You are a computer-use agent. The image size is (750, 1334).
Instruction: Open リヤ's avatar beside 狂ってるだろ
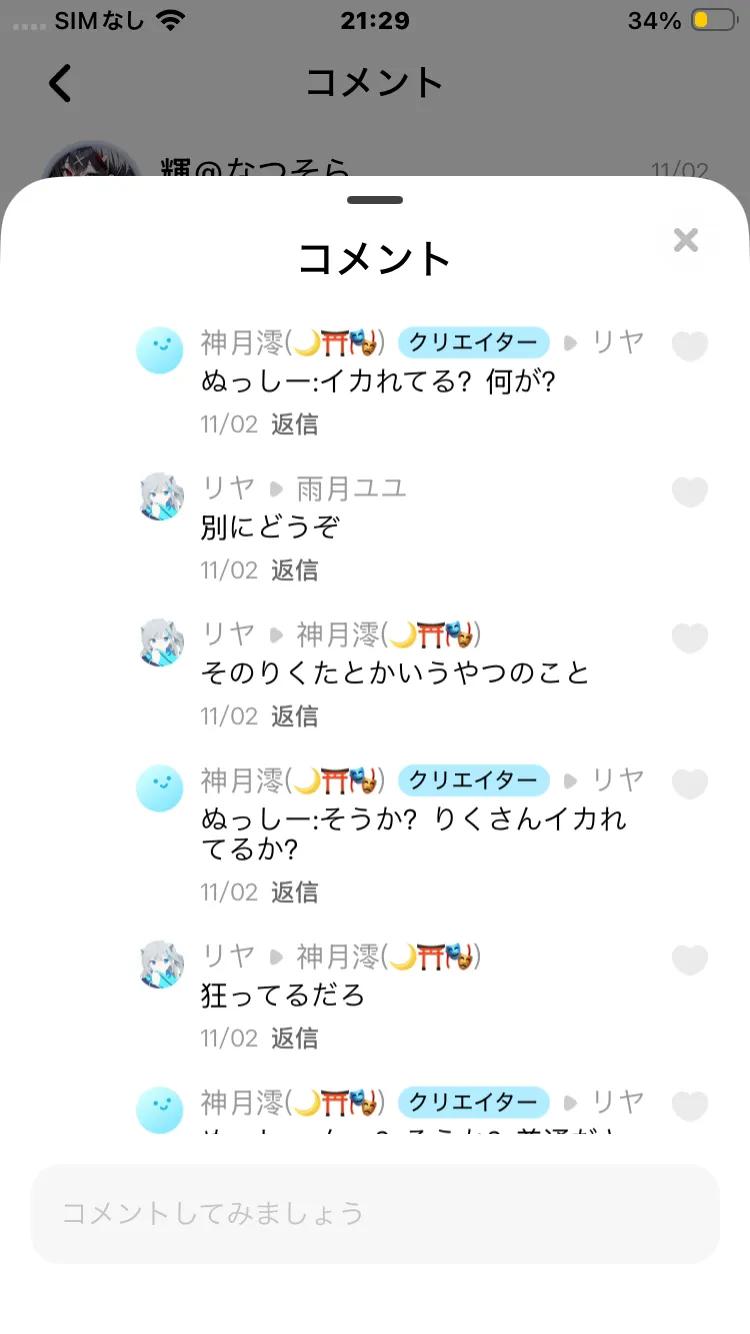point(160,964)
